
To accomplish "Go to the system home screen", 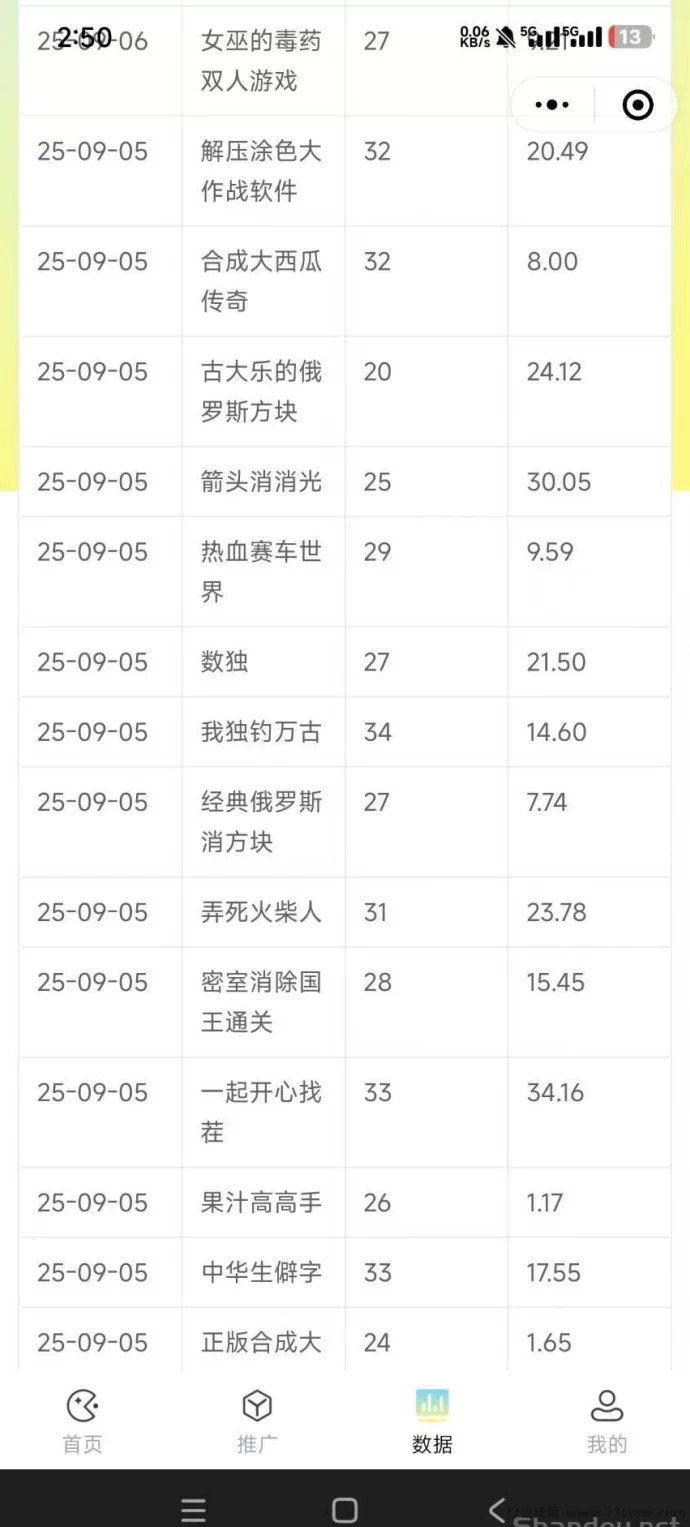I will (345, 1510).
